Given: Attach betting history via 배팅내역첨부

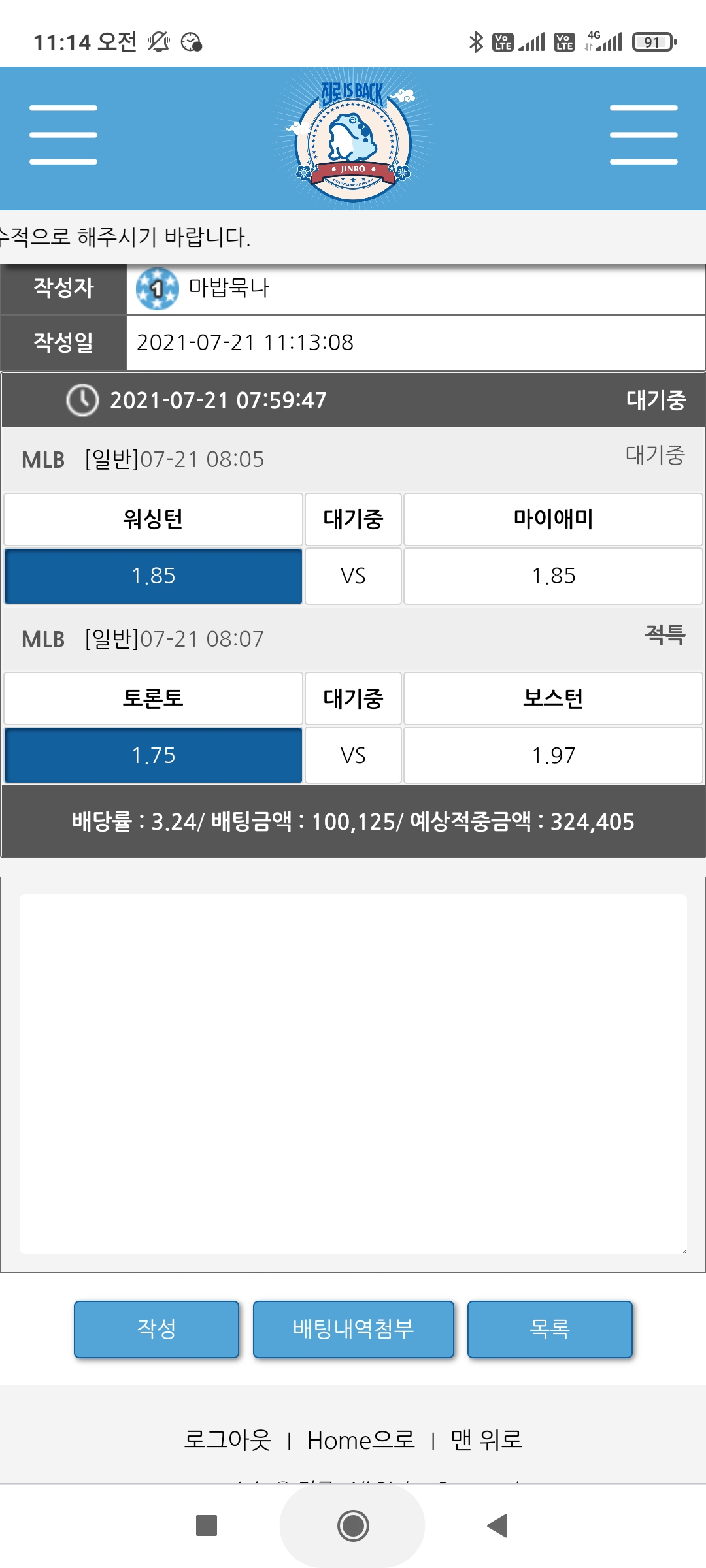Looking at the screenshot, I should coord(353,1329).
